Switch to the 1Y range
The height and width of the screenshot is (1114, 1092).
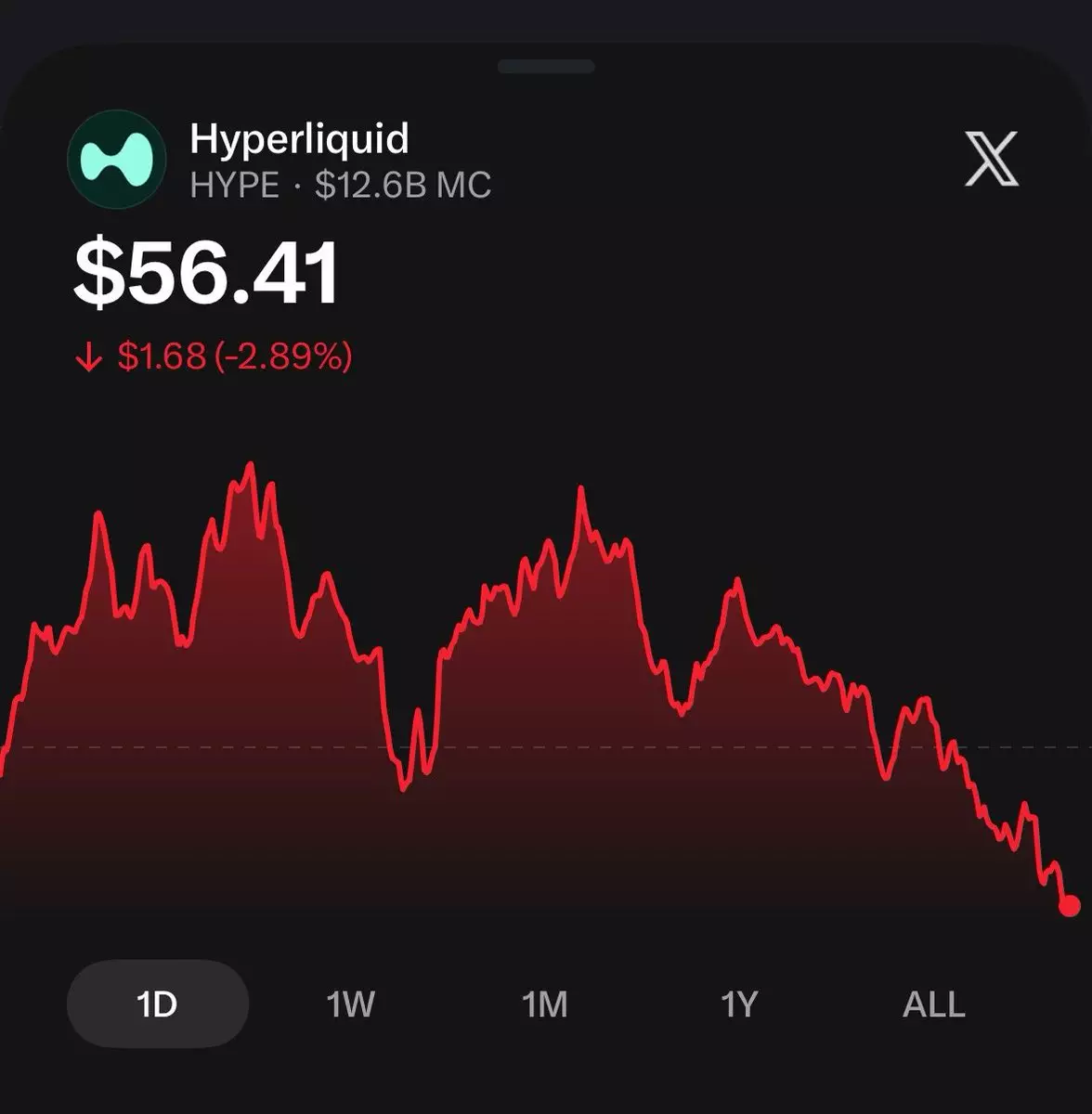739,1004
